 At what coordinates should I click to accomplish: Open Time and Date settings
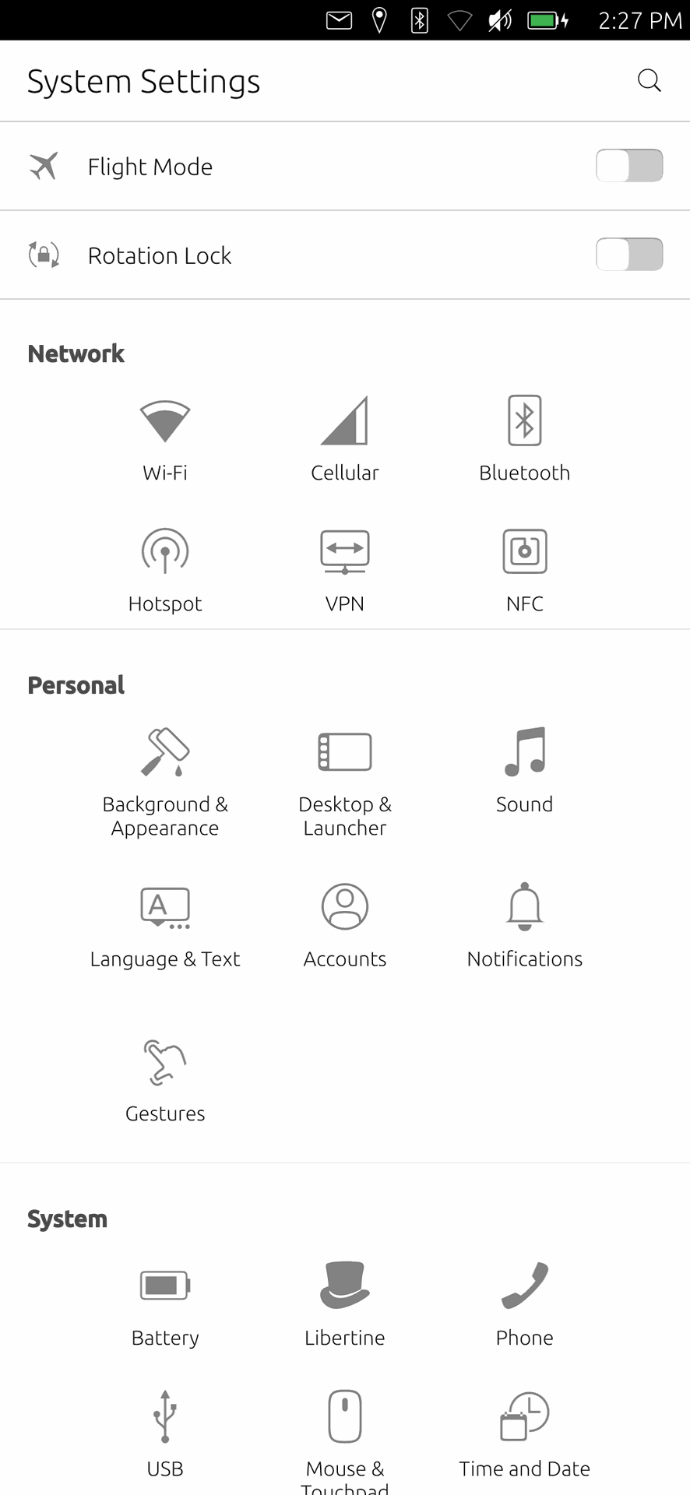pyautogui.click(x=524, y=1435)
